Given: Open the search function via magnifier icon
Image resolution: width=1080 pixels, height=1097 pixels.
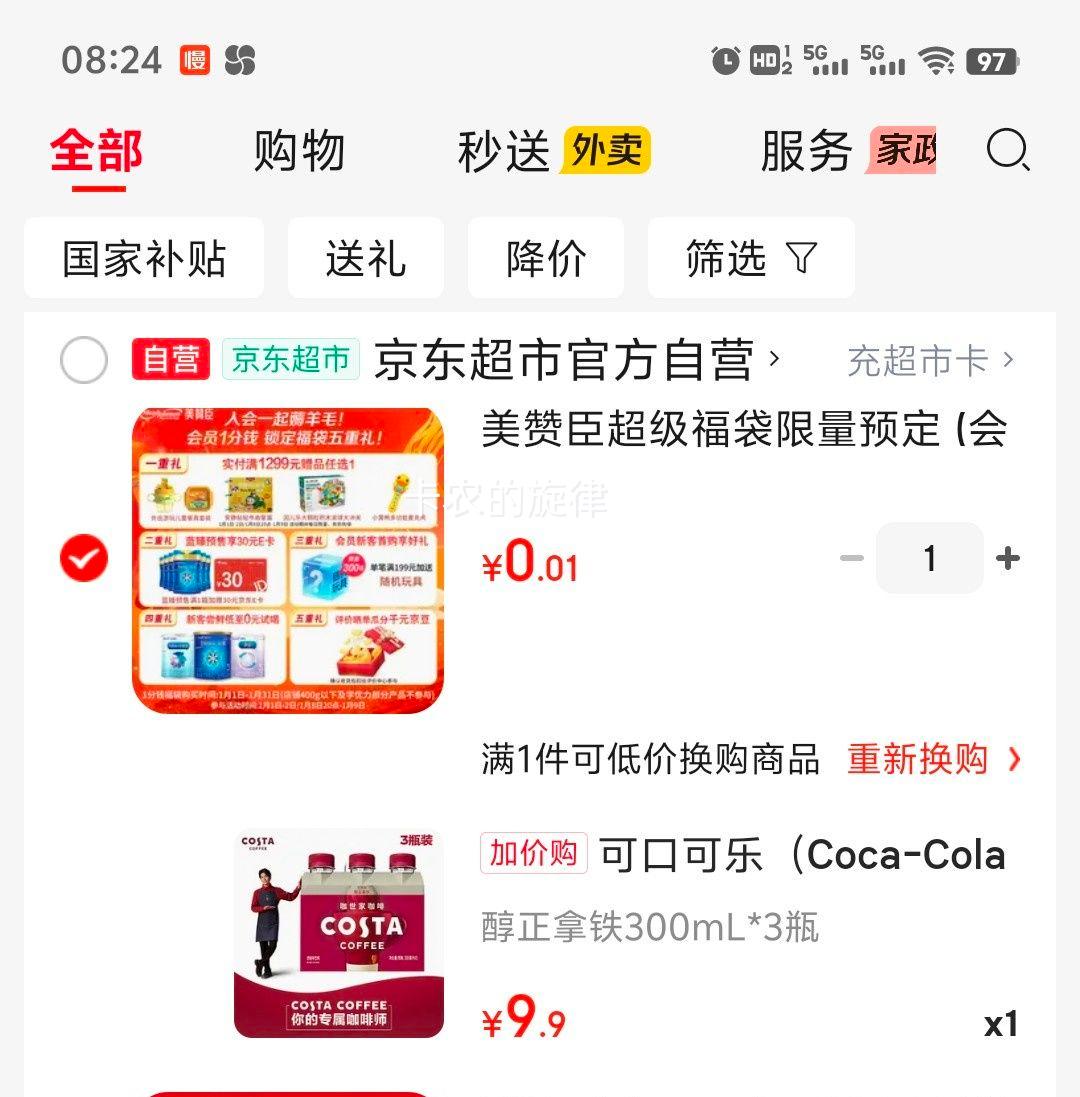Looking at the screenshot, I should (1010, 154).
